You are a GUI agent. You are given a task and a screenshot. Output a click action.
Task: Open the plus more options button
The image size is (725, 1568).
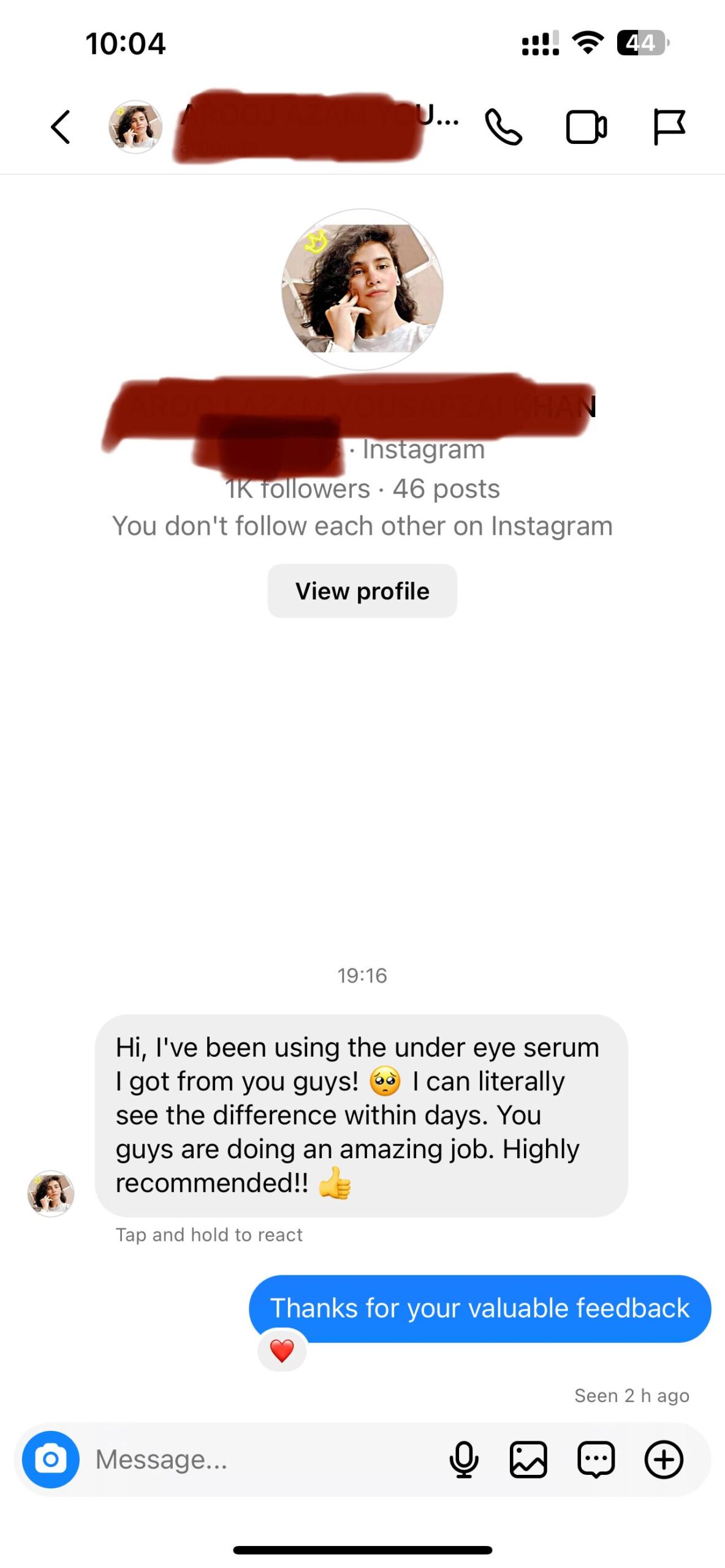point(664,1459)
